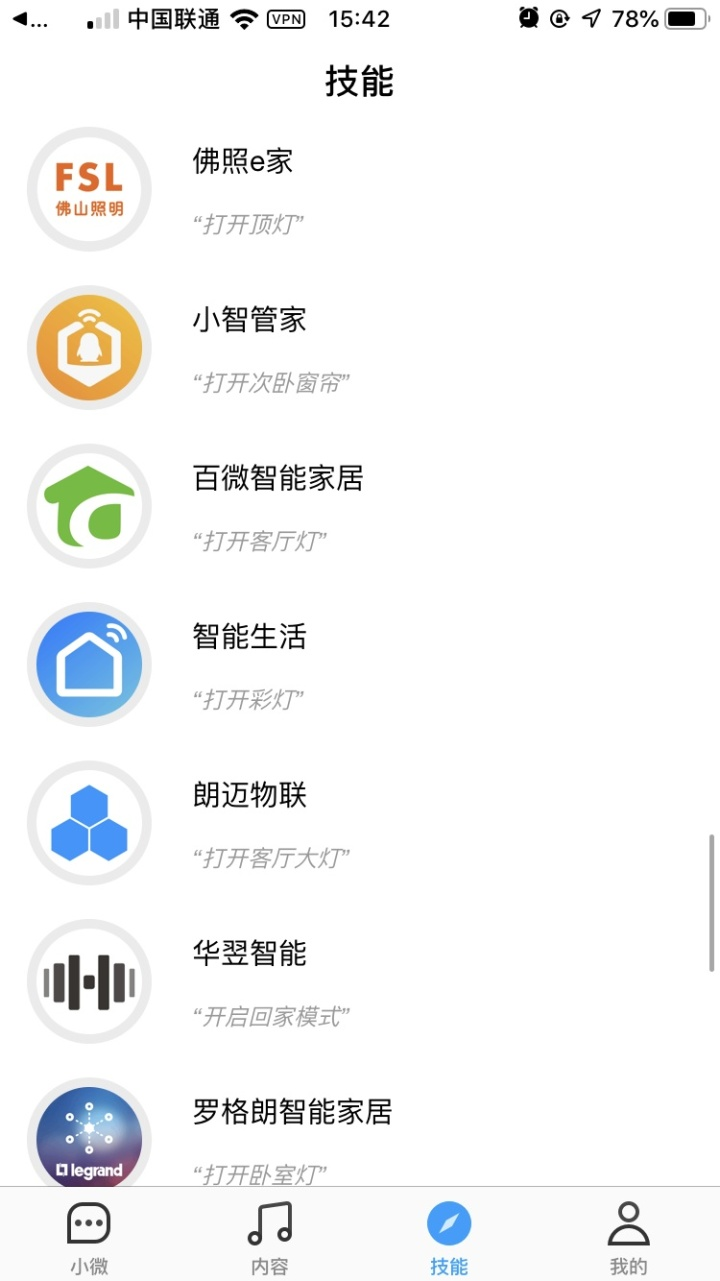Tap the 我的 profile person icon
The height and width of the screenshot is (1281, 720).
click(x=628, y=1220)
